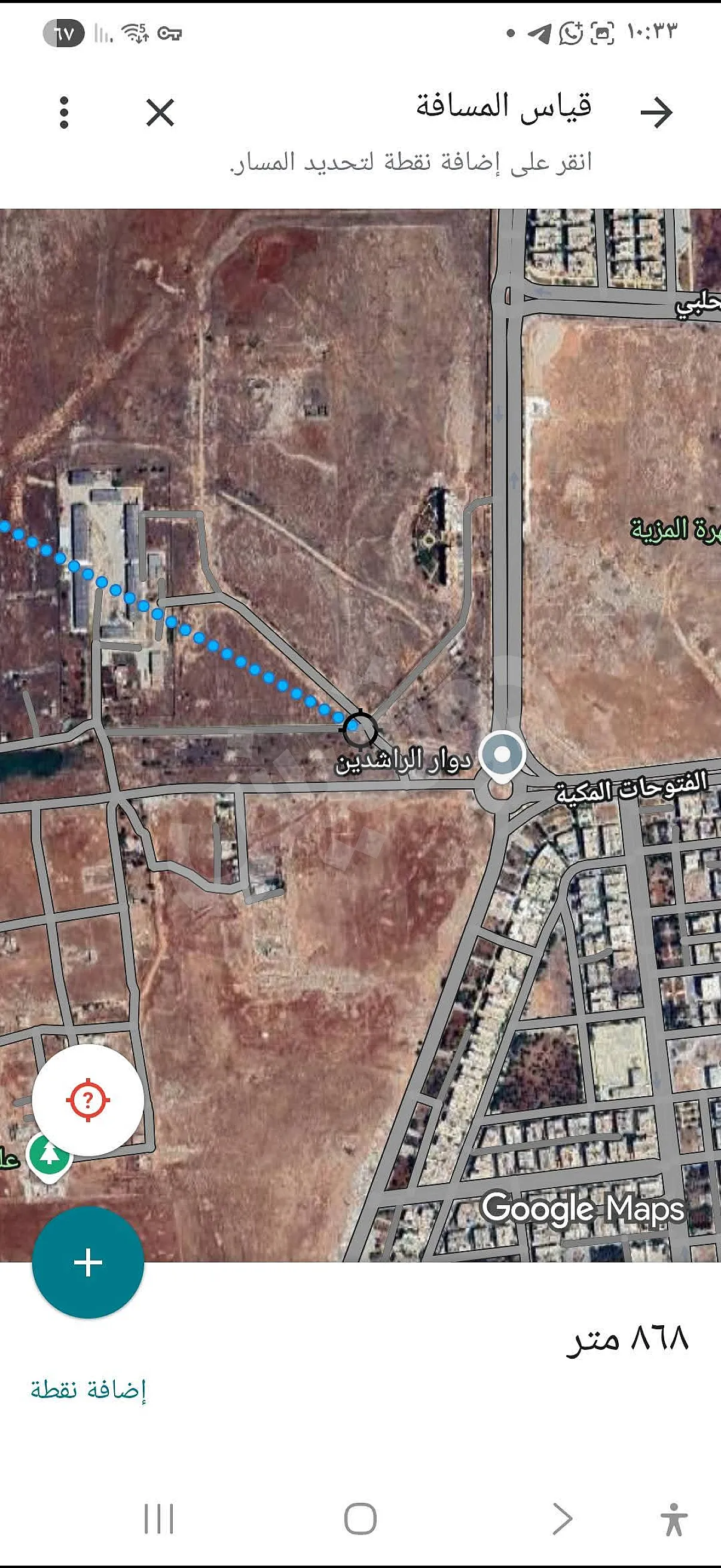Go to the system home screen
This screenshot has width=721, height=1568.
(x=360, y=1519)
